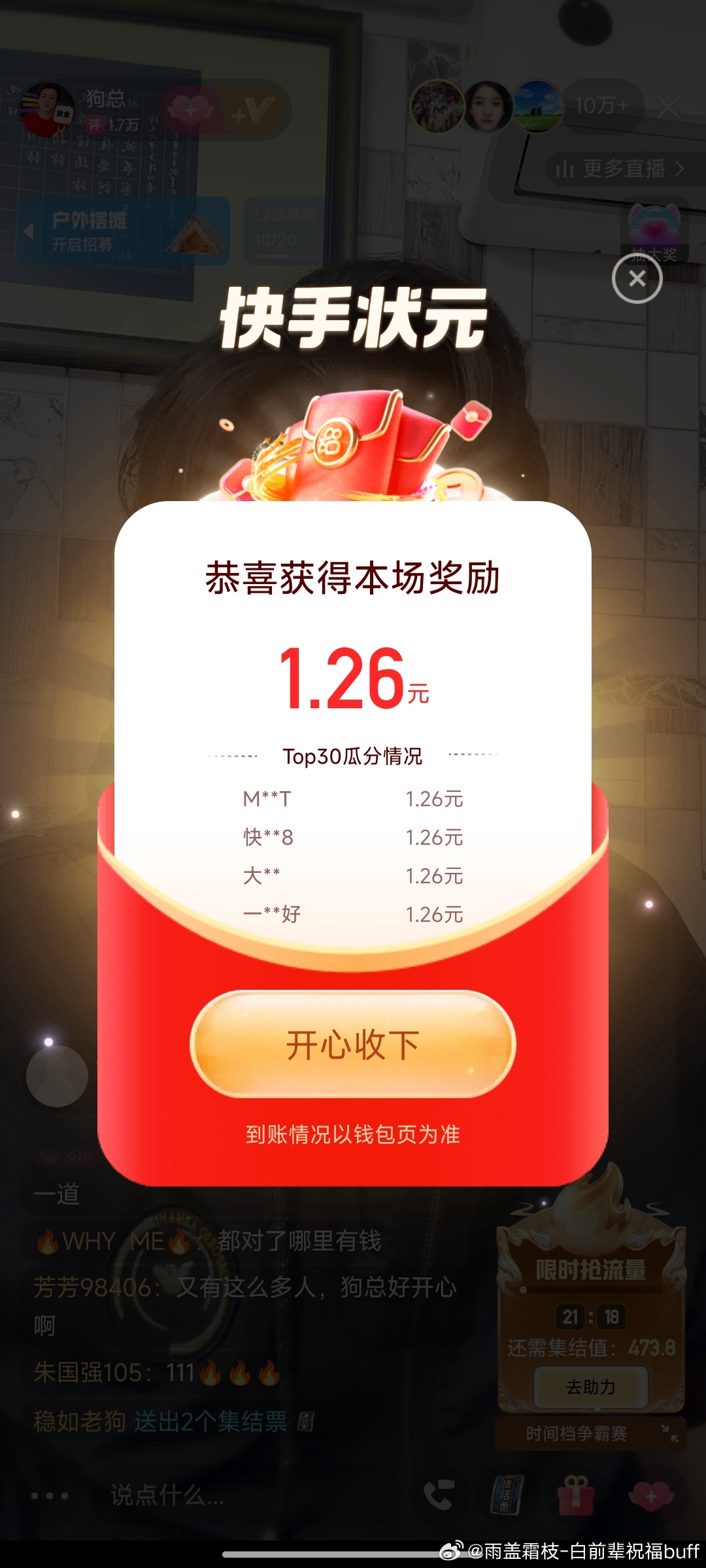Tap the 开心收下 button
The height and width of the screenshot is (1568, 706).
click(353, 1045)
